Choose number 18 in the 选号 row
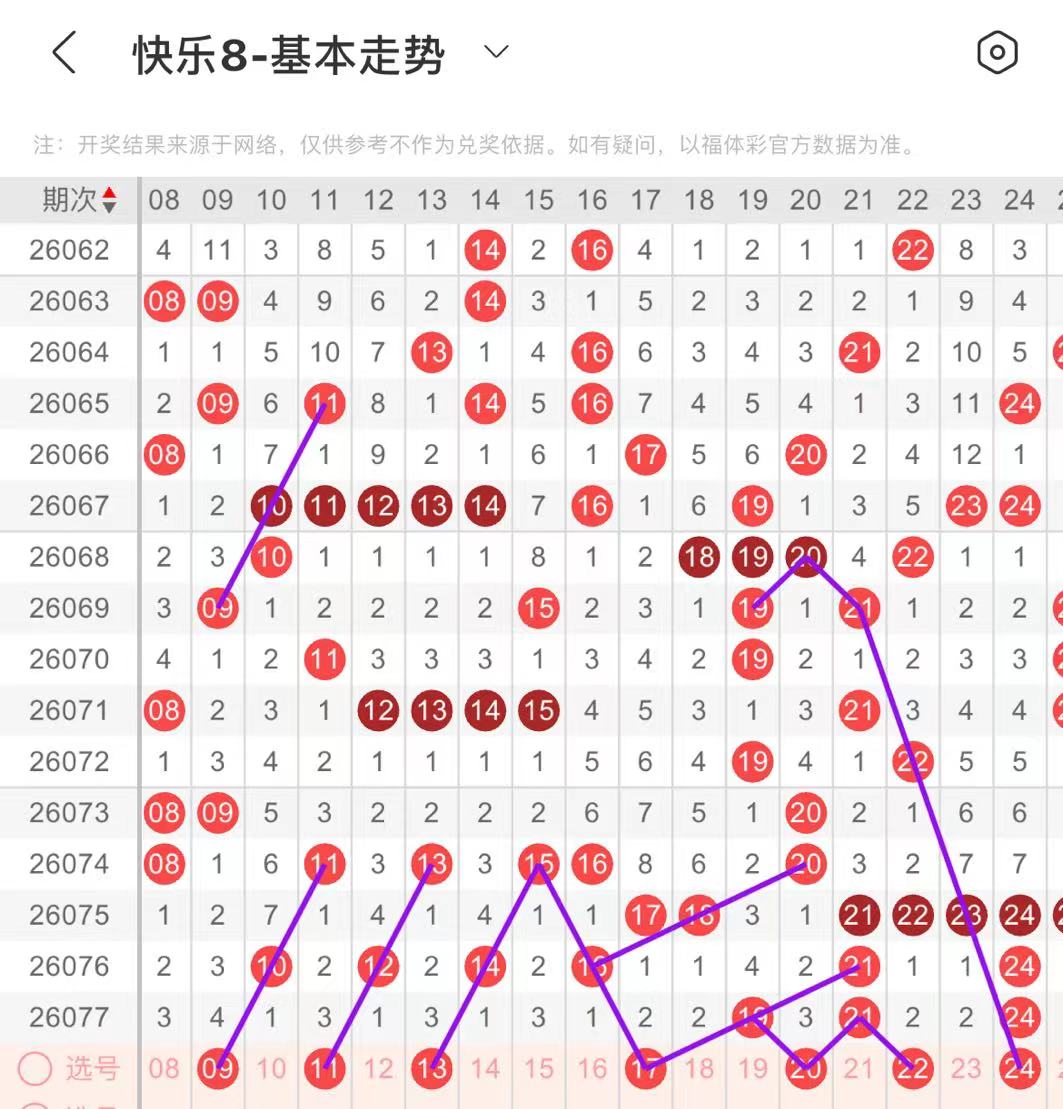 click(699, 1069)
